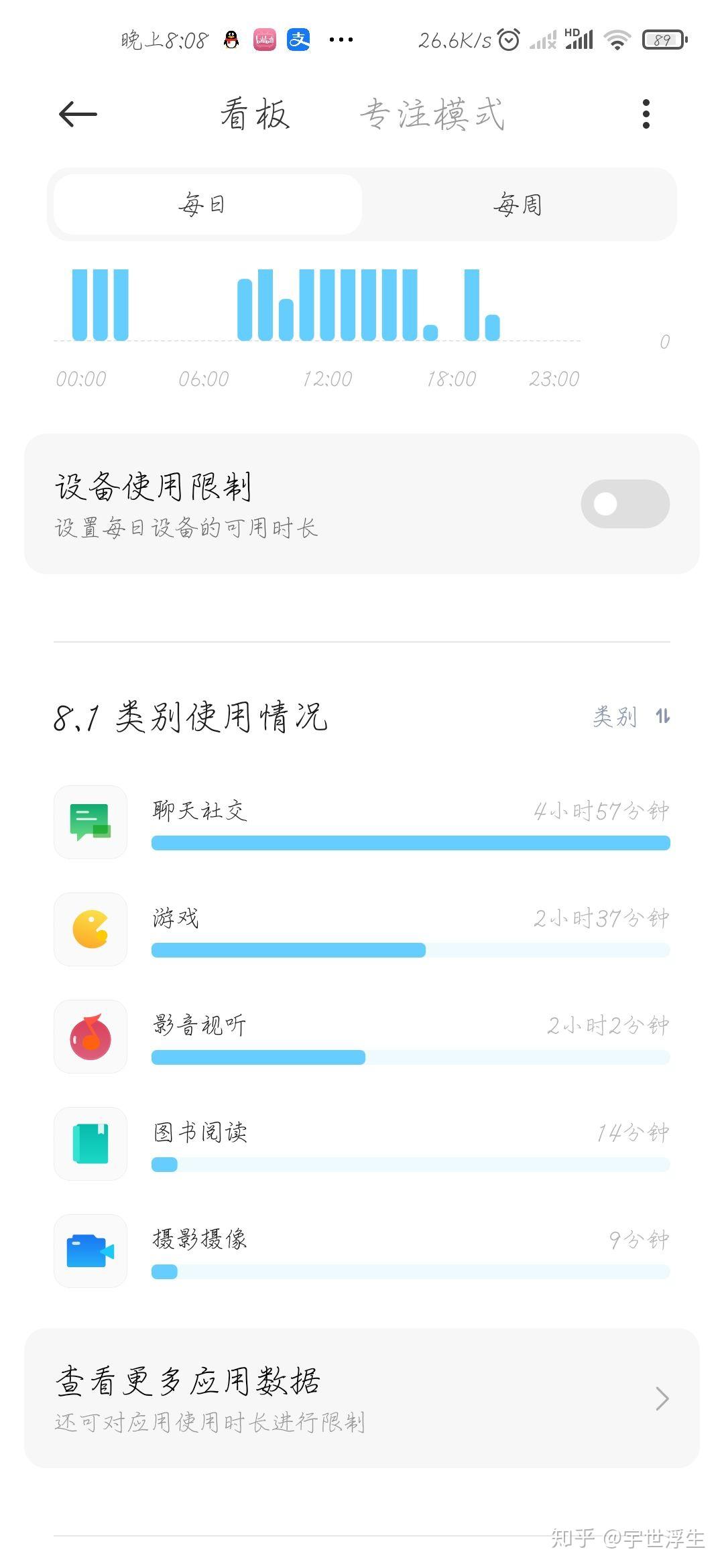The image size is (724, 1568).
Task: Open the 类别 sorting dropdown
Action: tap(615, 717)
